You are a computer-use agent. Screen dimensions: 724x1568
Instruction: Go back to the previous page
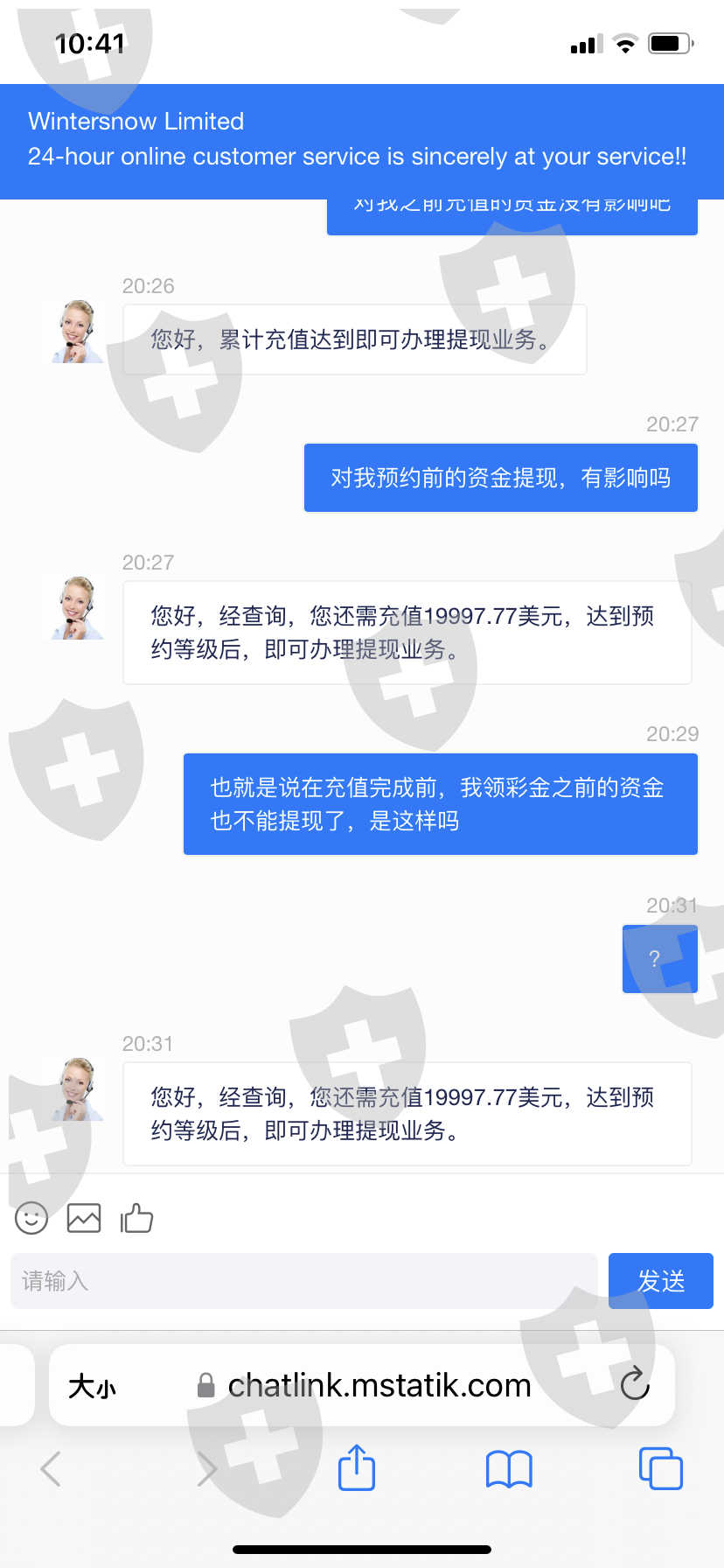tap(51, 1468)
